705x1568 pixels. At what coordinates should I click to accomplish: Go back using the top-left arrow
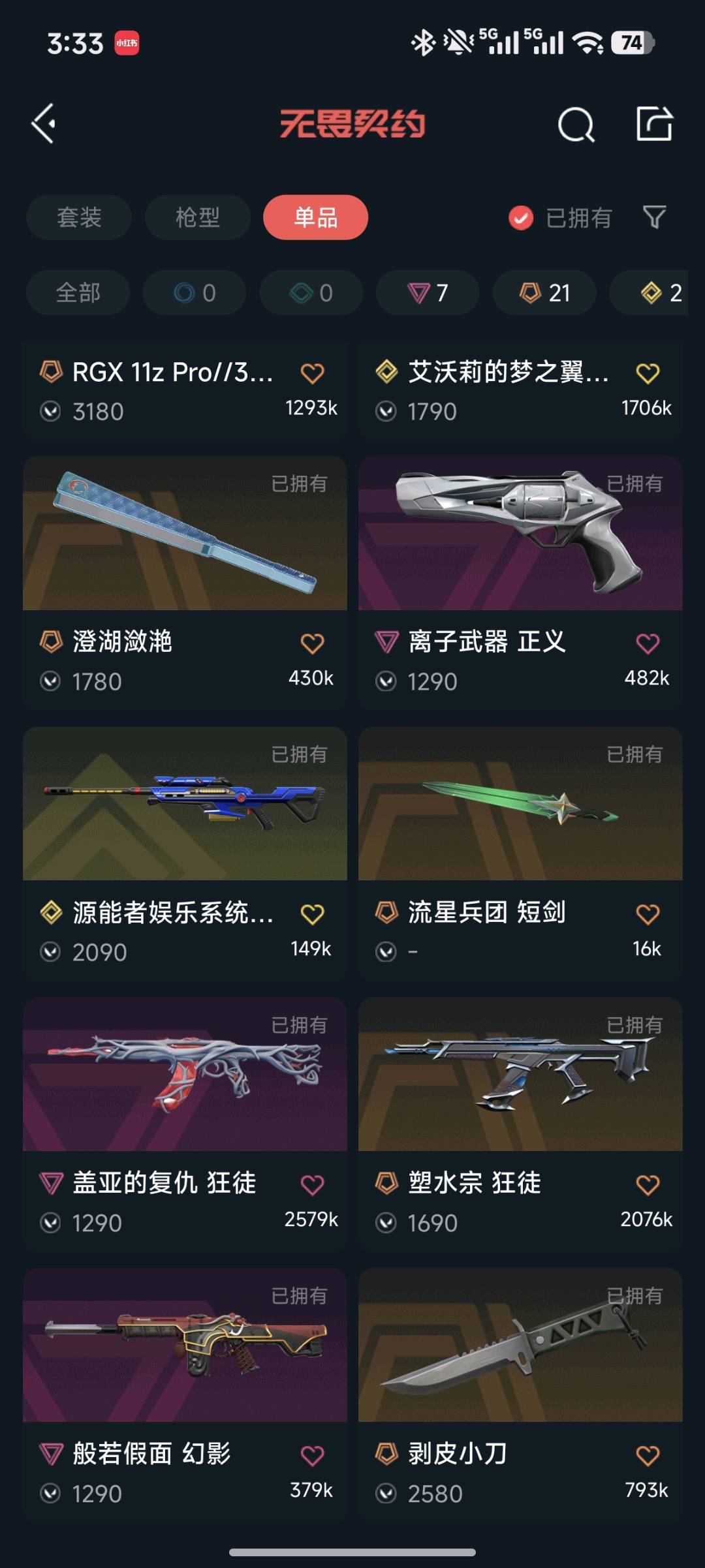(44, 123)
